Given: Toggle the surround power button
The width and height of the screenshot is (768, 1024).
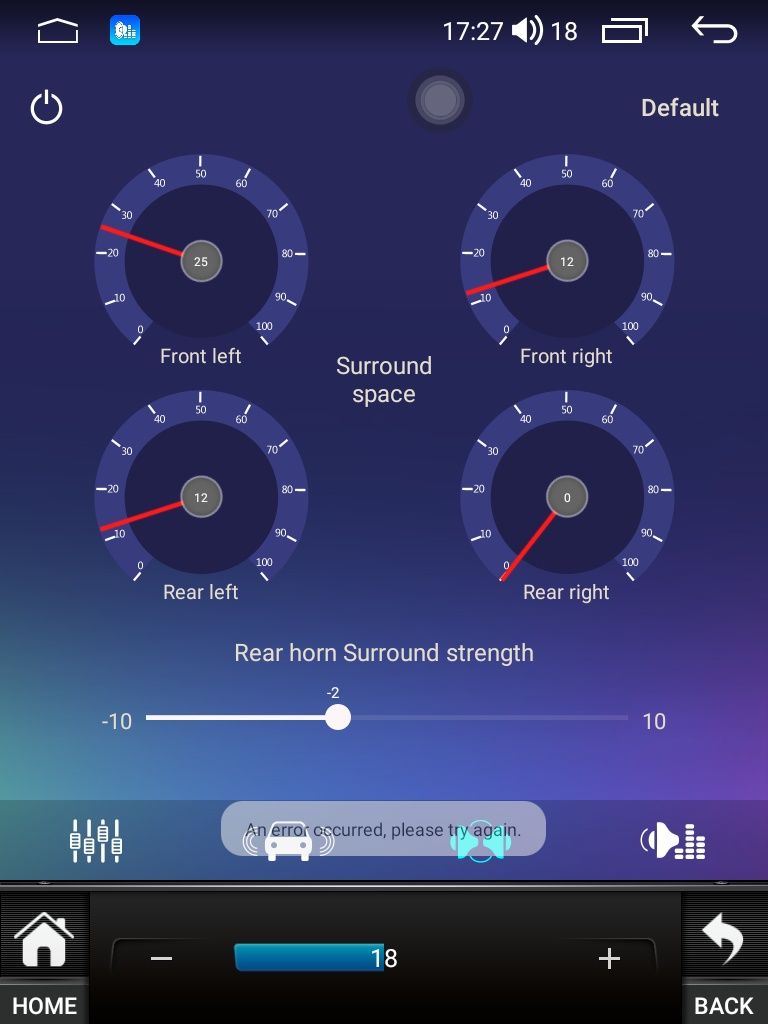Looking at the screenshot, I should coord(47,108).
